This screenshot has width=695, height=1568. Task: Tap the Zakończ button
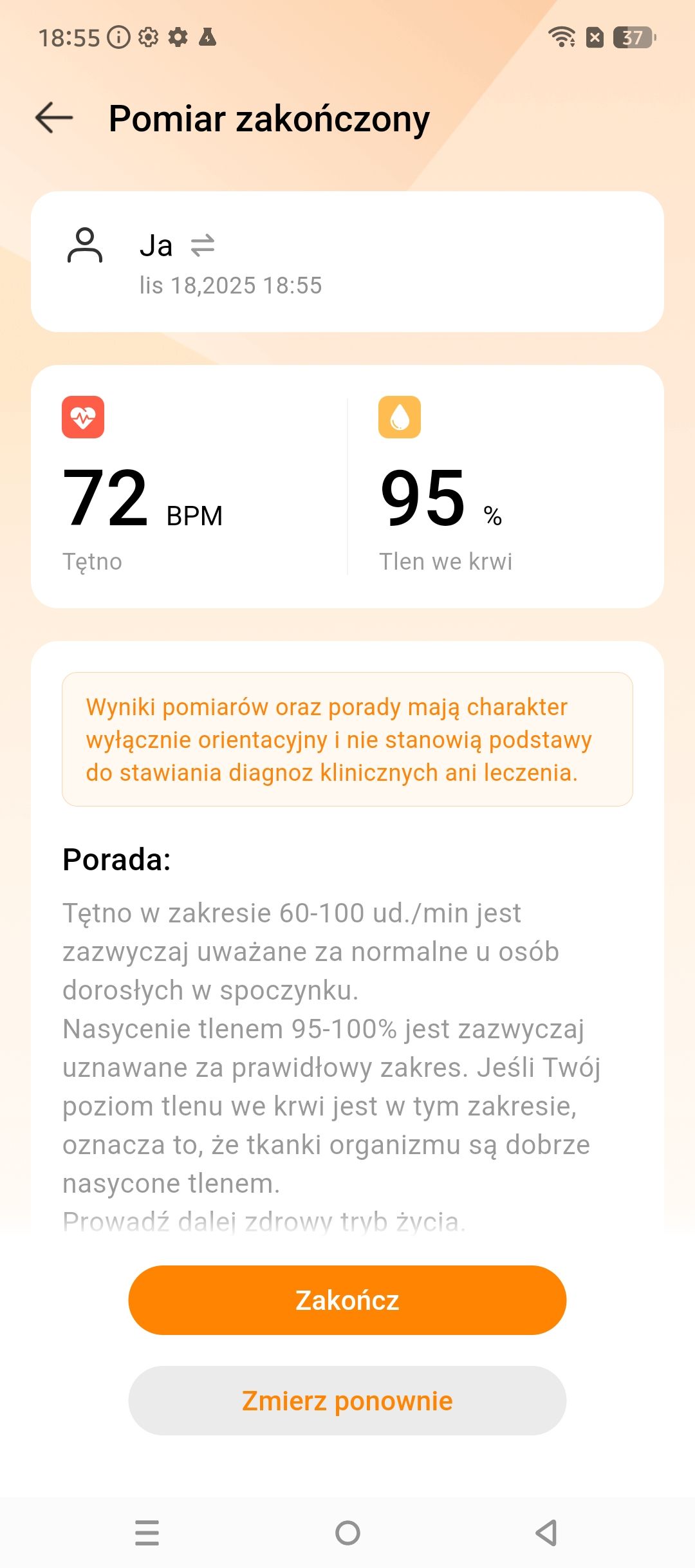click(x=347, y=1300)
